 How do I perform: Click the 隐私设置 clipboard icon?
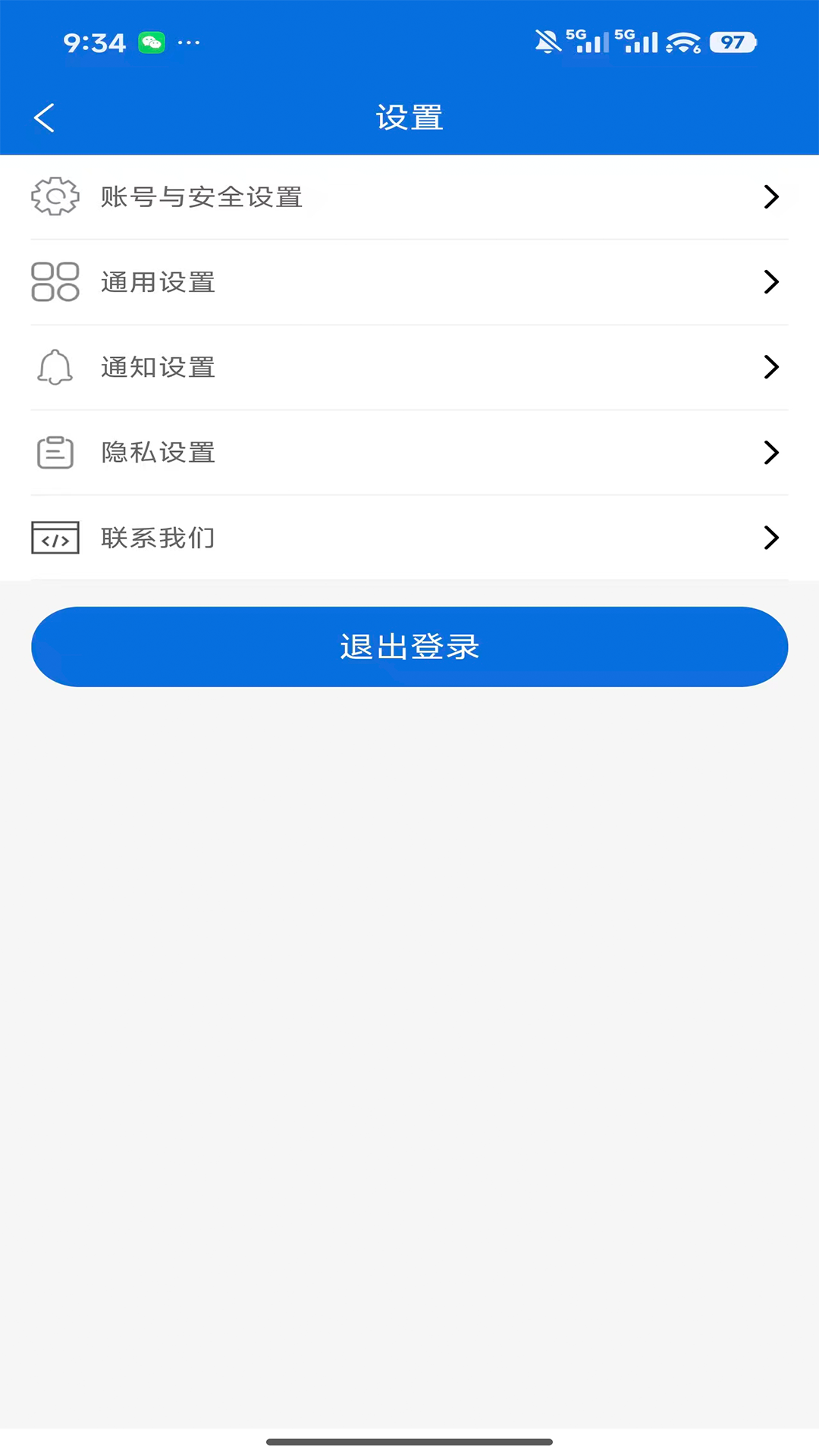coord(54,452)
